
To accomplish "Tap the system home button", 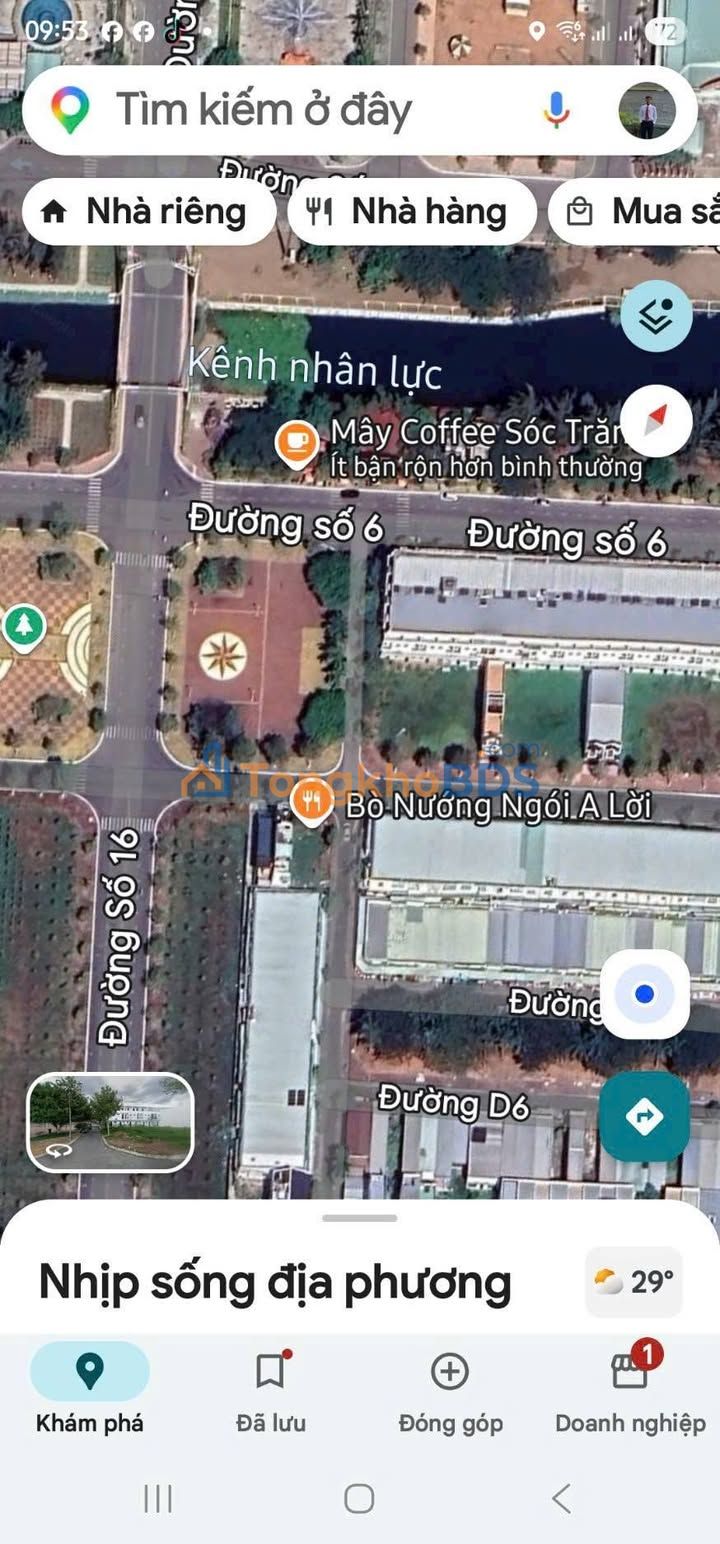I will click(359, 1498).
